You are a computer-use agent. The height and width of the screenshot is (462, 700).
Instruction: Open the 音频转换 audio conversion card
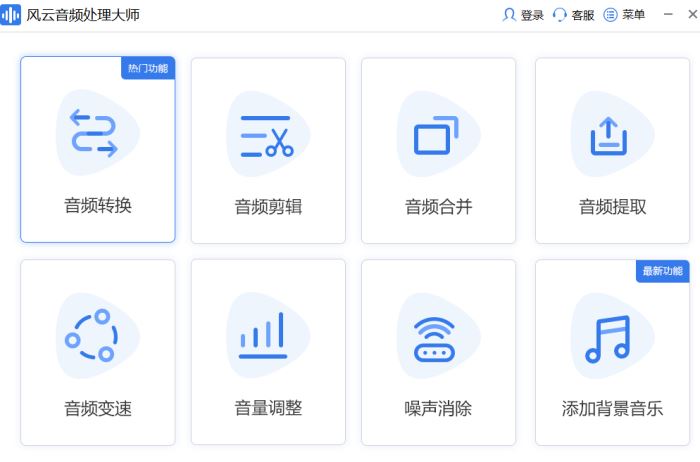[x=98, y=150]
